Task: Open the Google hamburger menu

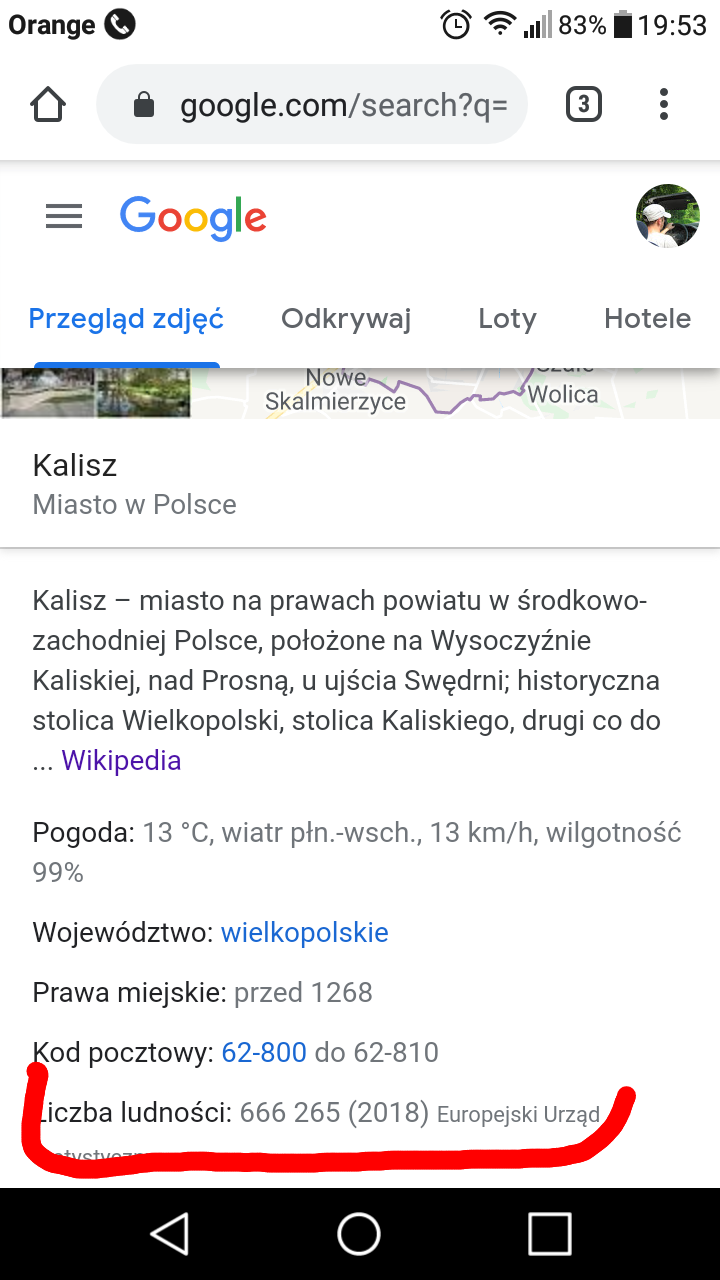Action: click(64, 217)
